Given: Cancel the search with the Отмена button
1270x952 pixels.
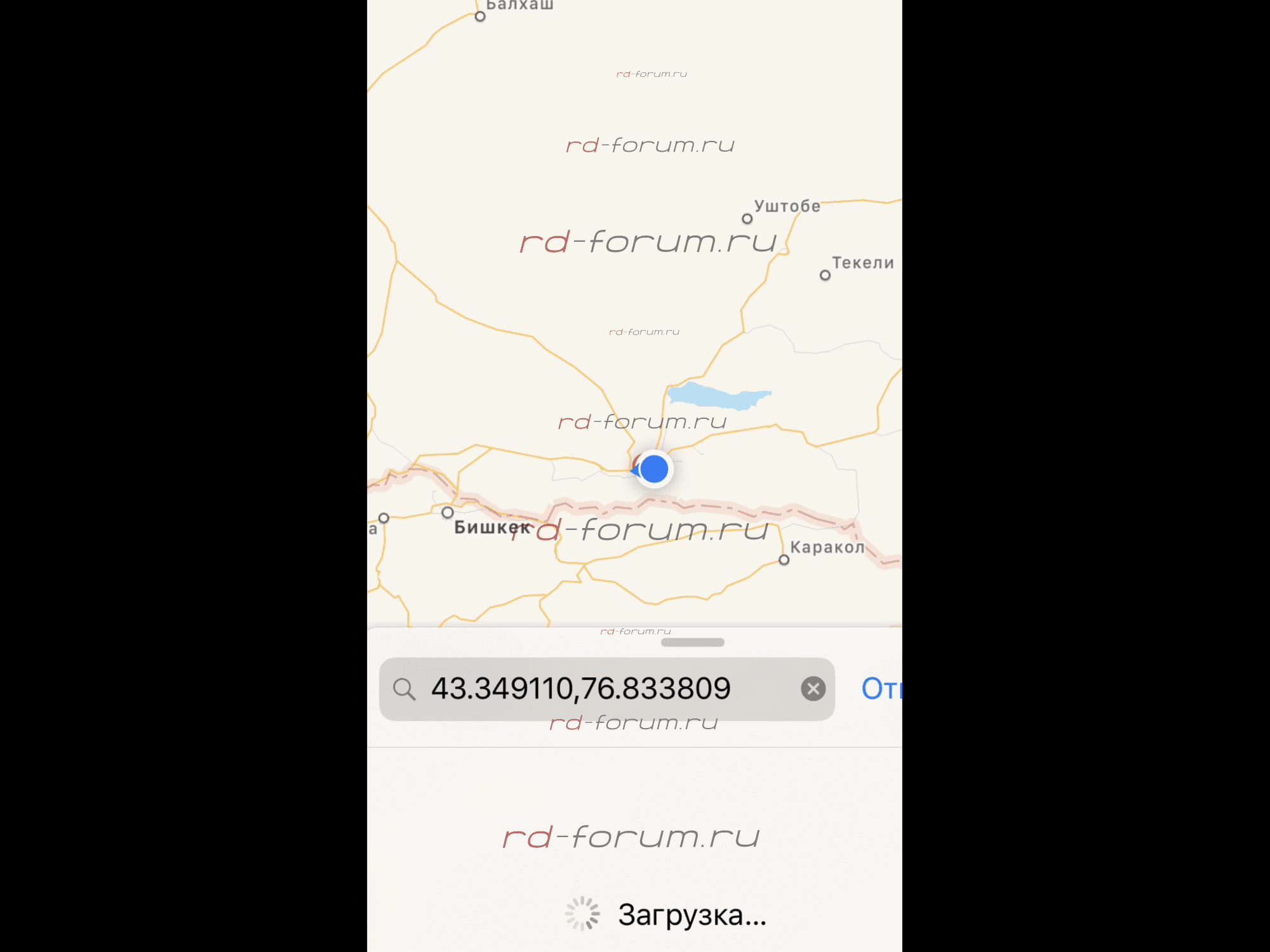Looking at the screenshot, I should 881,689.
